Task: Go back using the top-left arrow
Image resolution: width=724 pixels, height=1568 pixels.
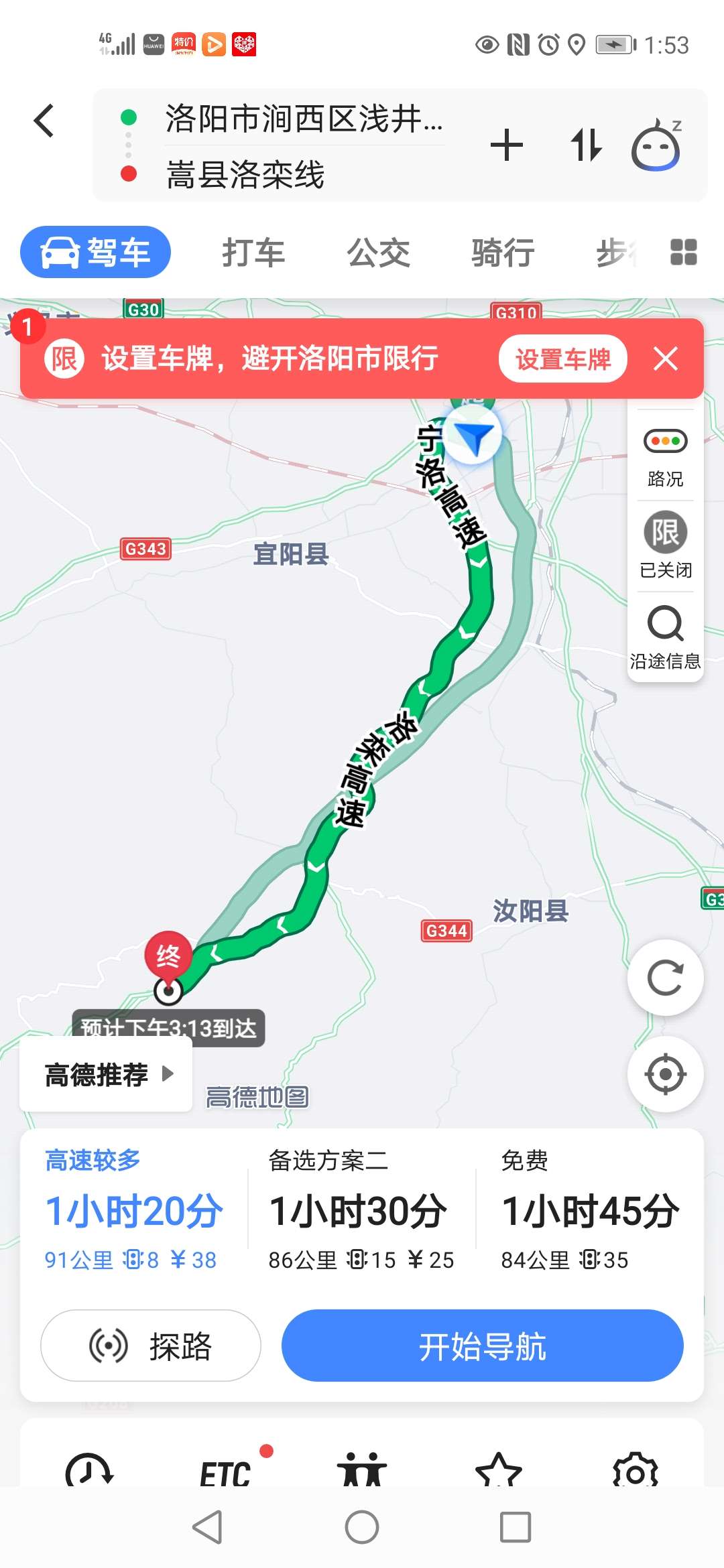Action: point(44,121)
